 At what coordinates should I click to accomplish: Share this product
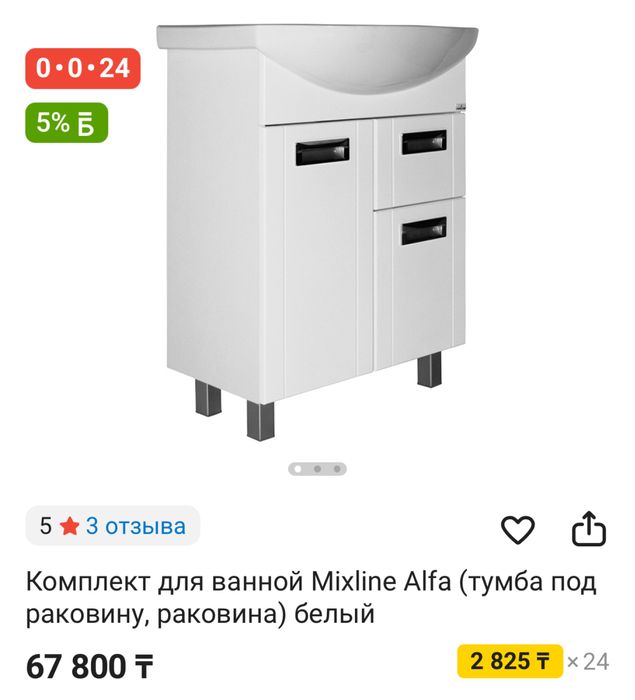(x=589, y=529)
